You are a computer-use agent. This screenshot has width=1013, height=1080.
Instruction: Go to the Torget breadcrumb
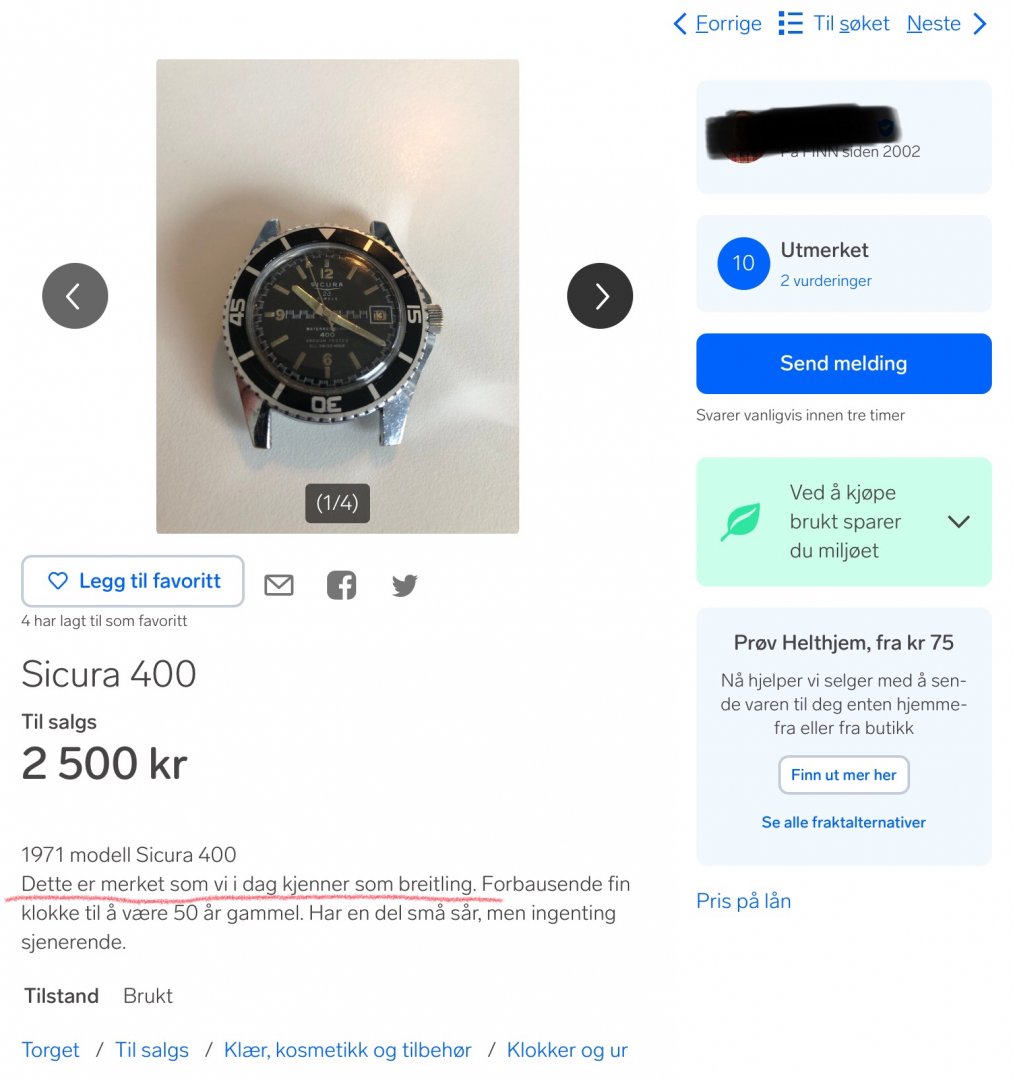pos(50,1050)
